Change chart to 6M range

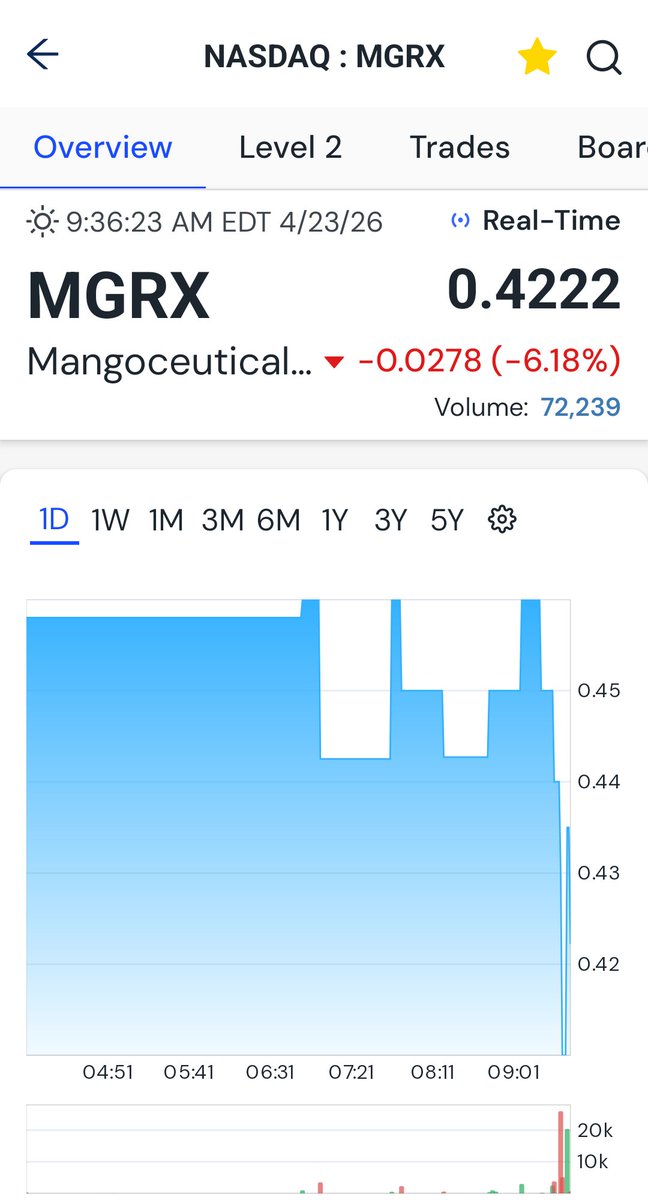(x=278, y=520)
